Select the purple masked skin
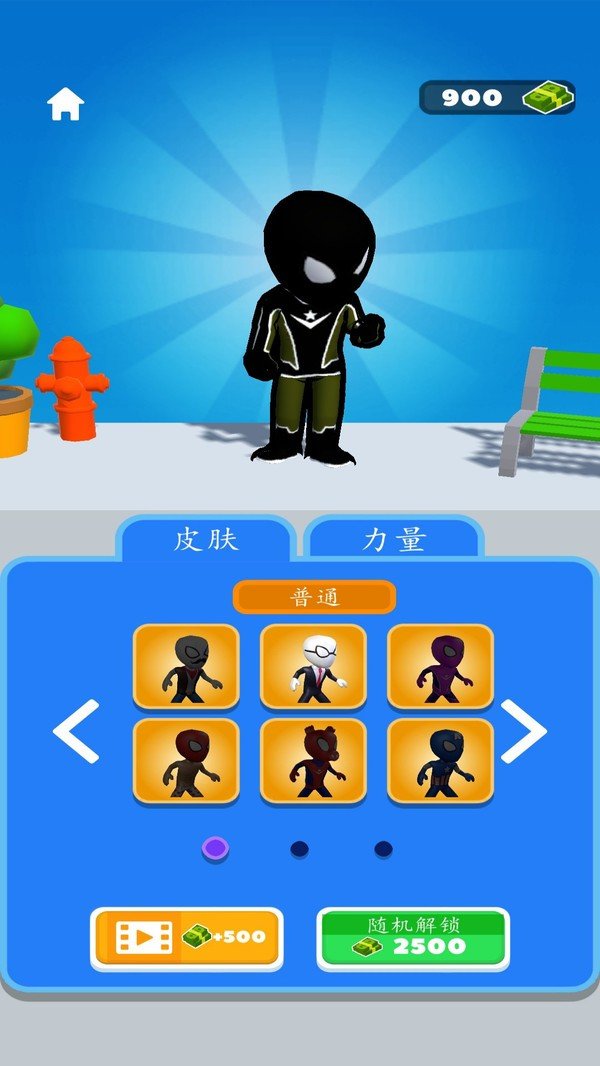Image resolution: width=600 pixels, height=1066 pixels. (440, 666)
